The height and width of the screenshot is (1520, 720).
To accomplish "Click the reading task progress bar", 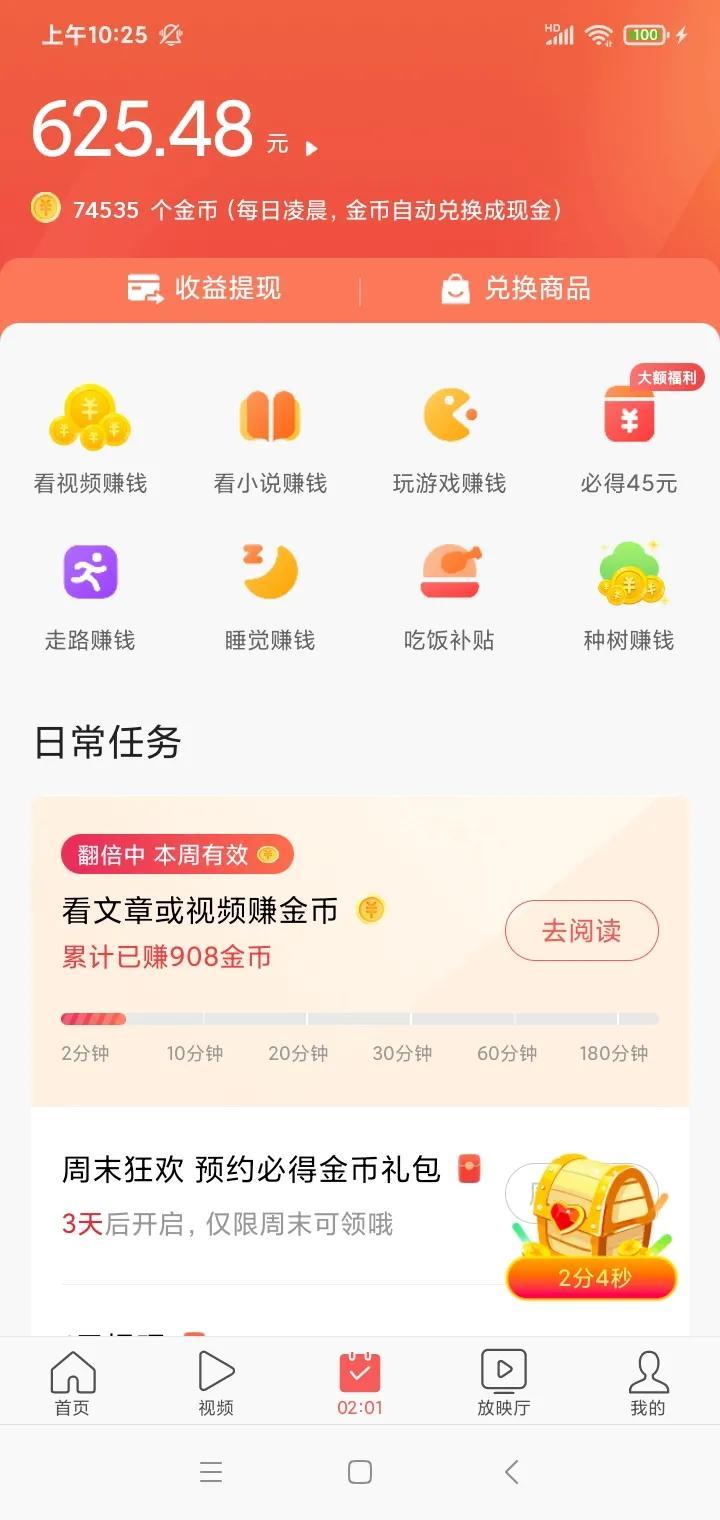I will pyautogui.click(x=360, y=1018).
